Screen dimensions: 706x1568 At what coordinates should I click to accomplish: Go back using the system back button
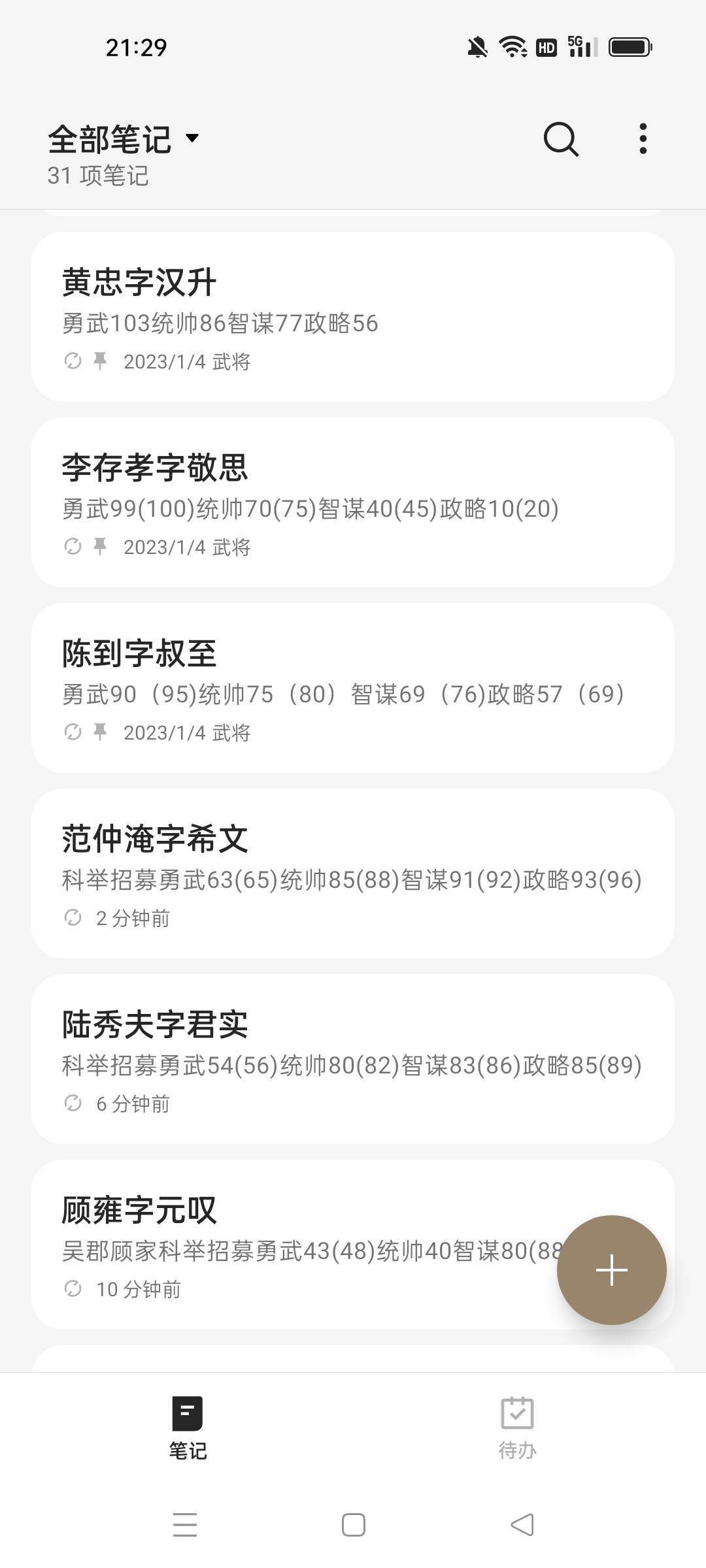522,1525
